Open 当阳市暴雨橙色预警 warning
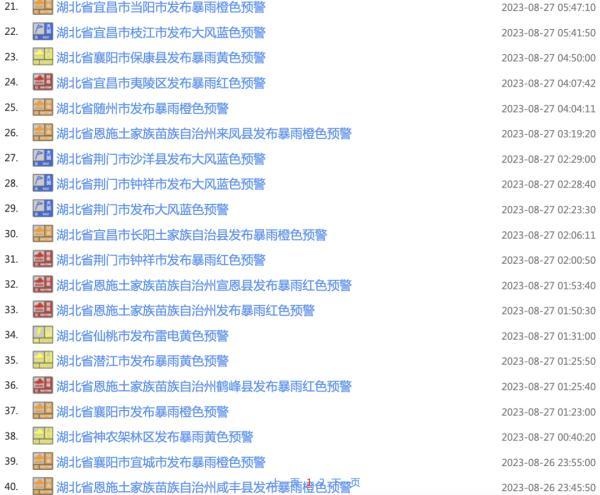 pyautogui.click(x=160, y=7)
